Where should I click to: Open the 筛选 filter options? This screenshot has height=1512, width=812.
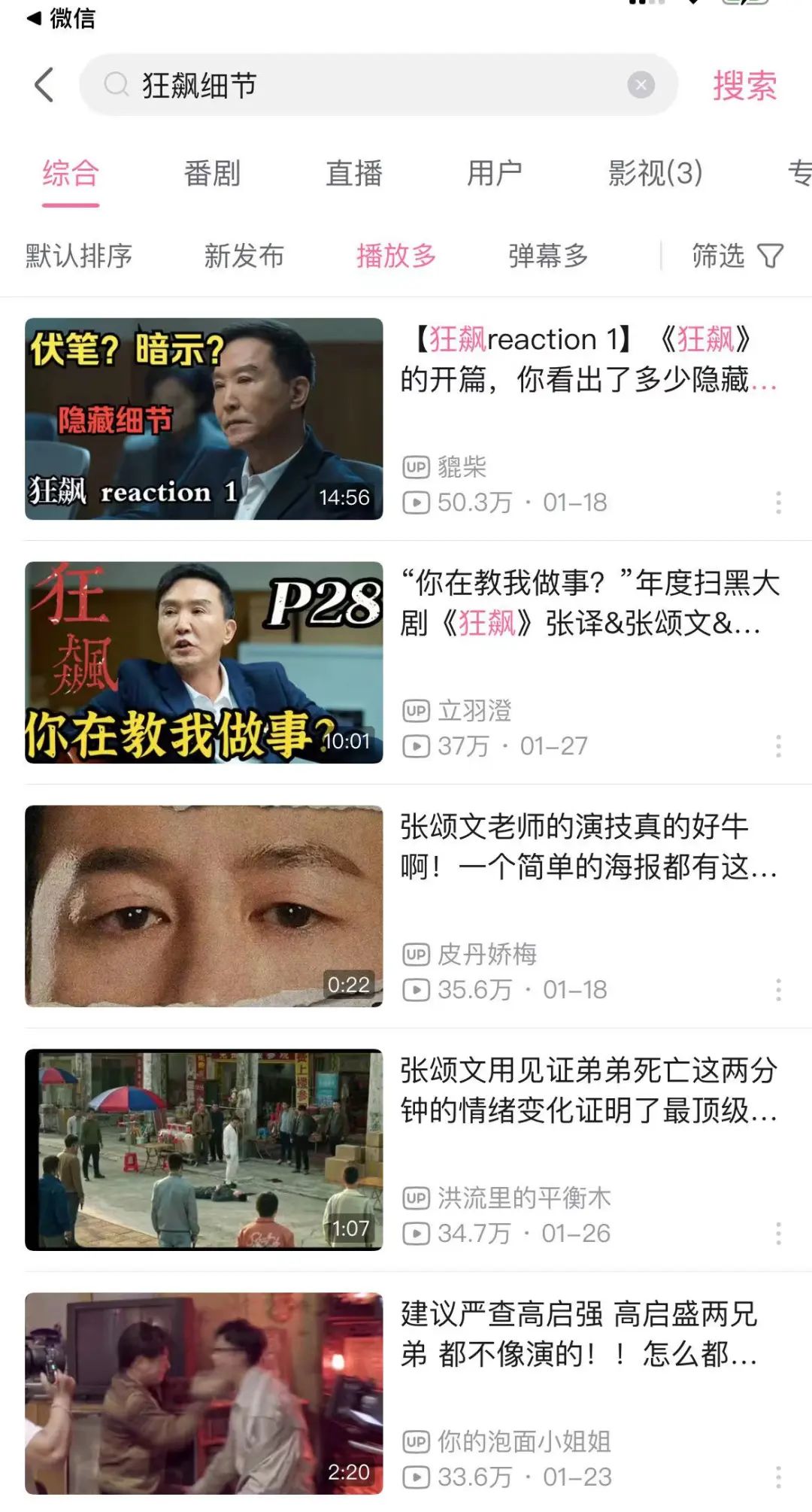click(x=737, y=256)
